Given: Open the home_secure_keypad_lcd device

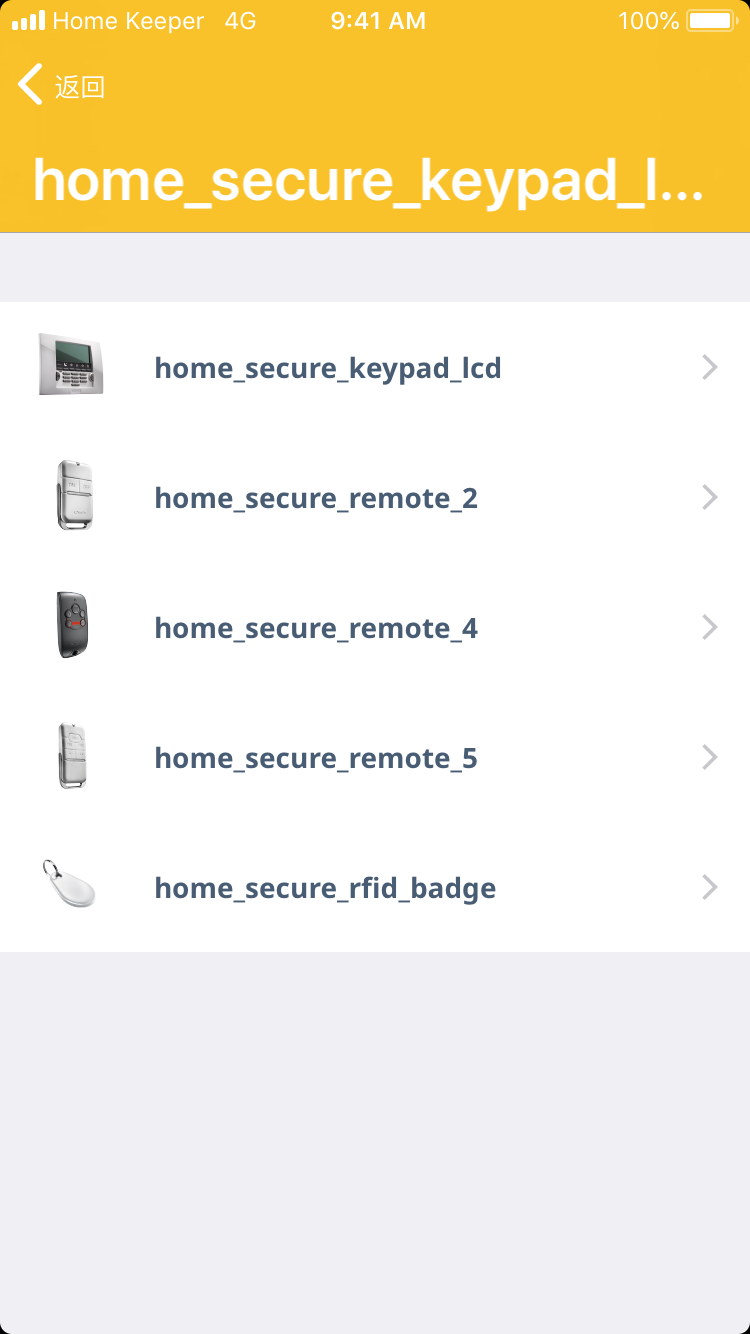Looking at the screenshot, I should [374, 368].
